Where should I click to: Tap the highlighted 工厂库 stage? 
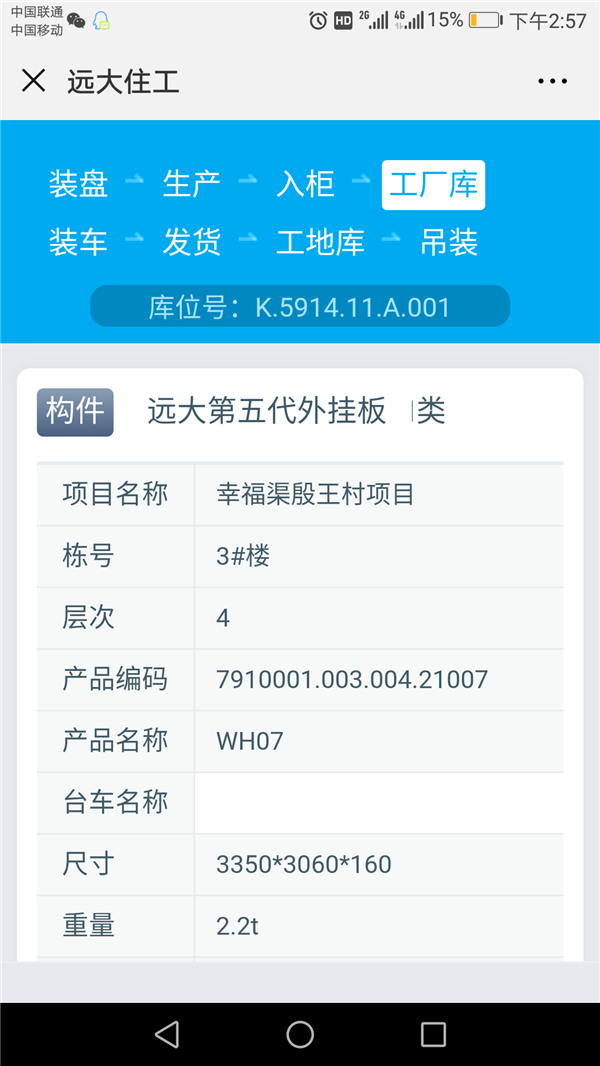pyautogui.click(x=434, y=185)
